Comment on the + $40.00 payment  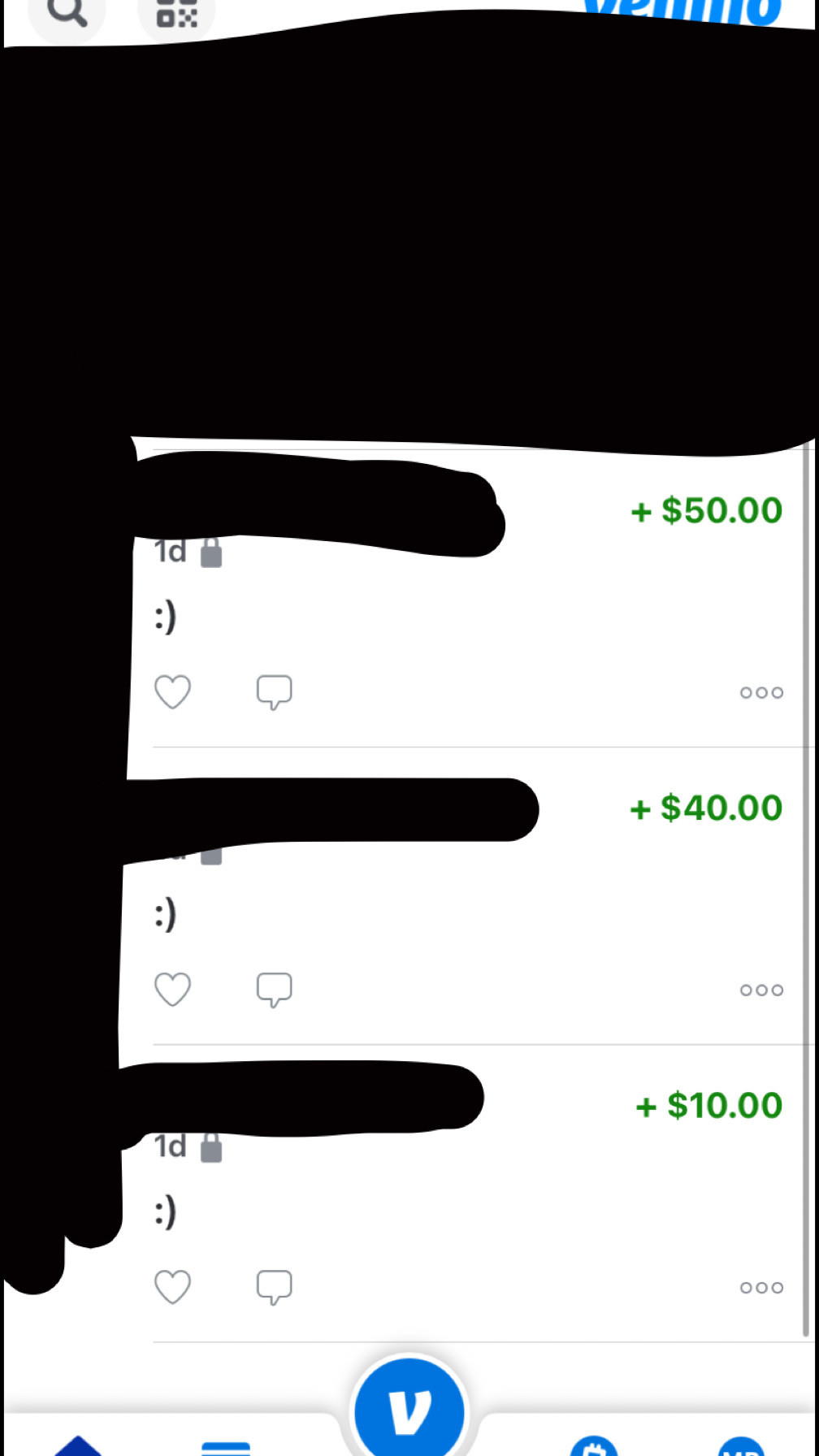(x=275, y=990)
